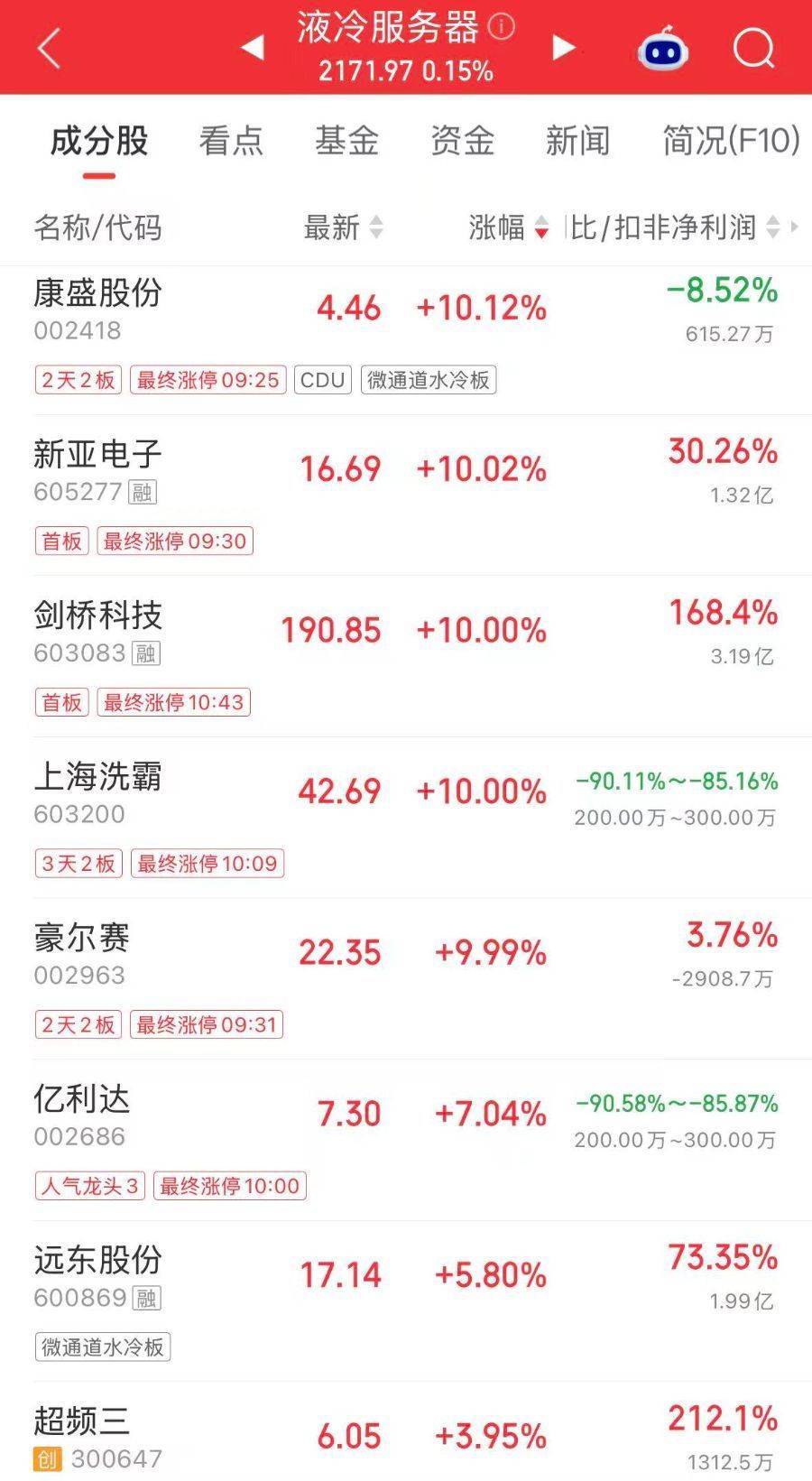
Task: Open stock 远东股份 600869
Action: [406, 1301]
